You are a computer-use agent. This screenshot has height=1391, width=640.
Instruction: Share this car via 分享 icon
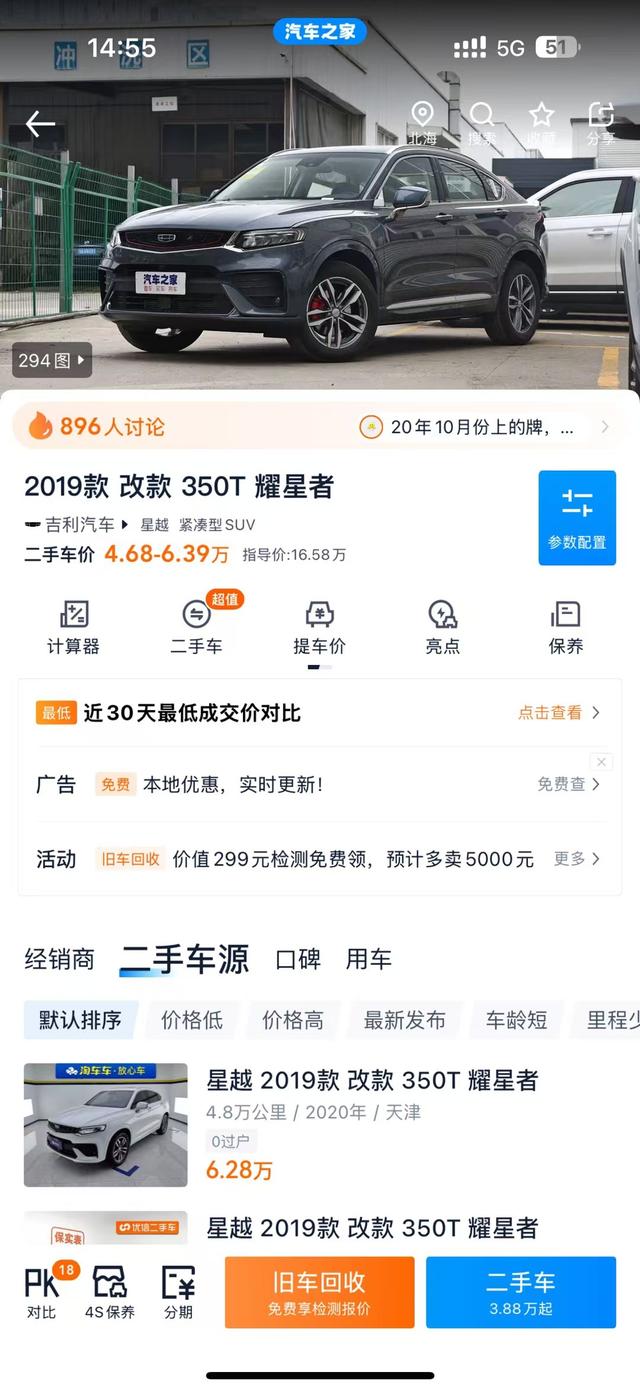point(600,123)
